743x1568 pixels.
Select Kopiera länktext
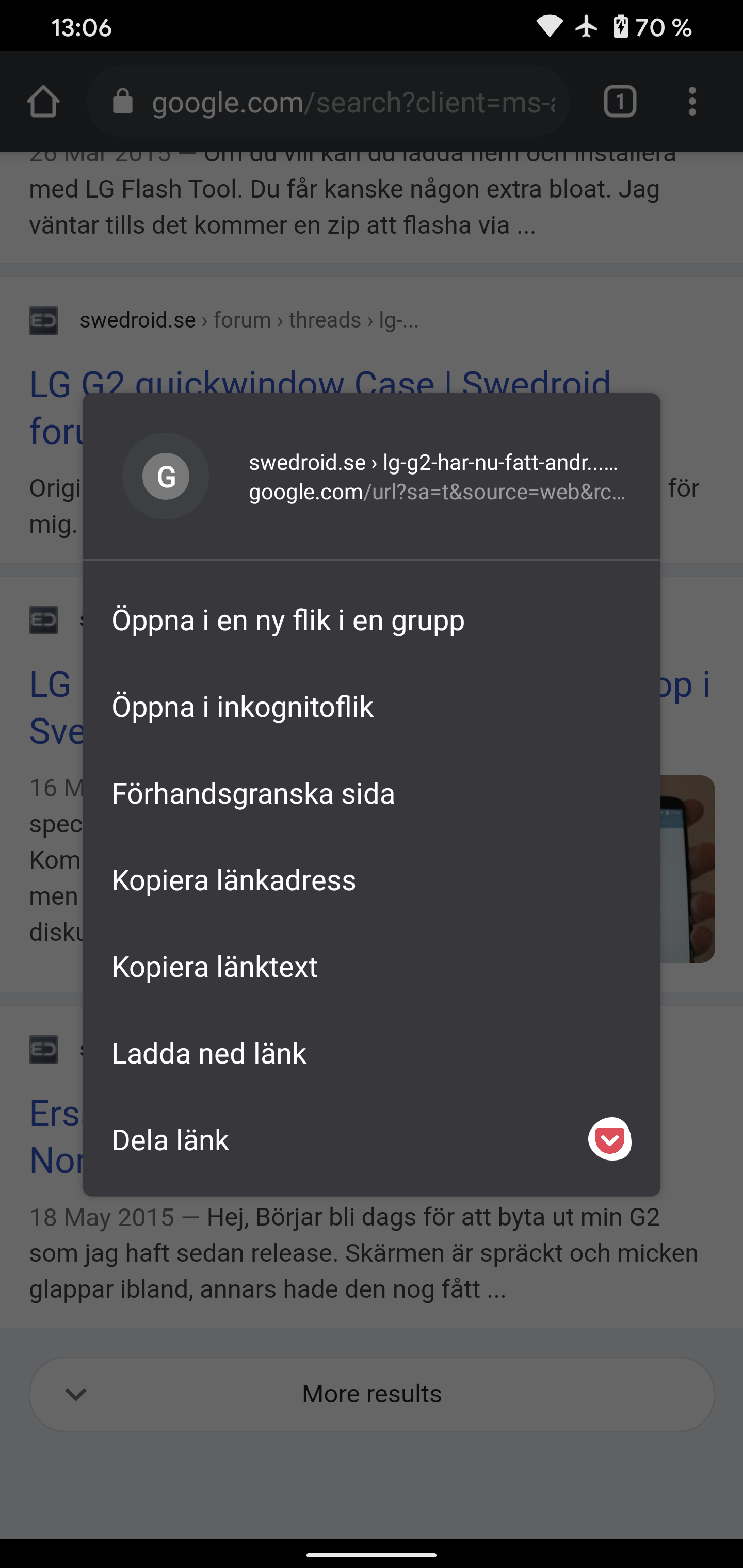pyautogui.click(x=372, y=967)
